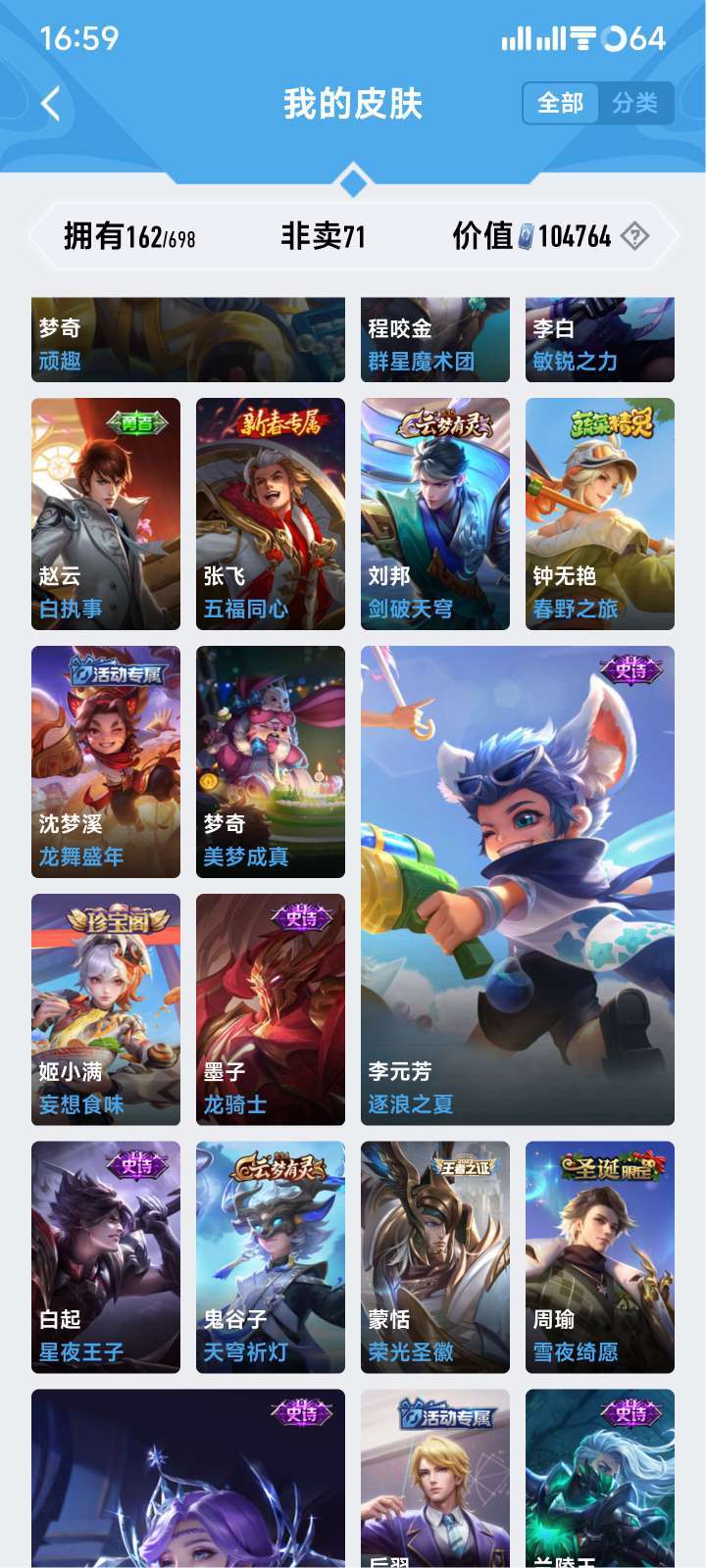
Task: View 蒙恬 荣光圣徽 skin
Action: click(435, 1256)
